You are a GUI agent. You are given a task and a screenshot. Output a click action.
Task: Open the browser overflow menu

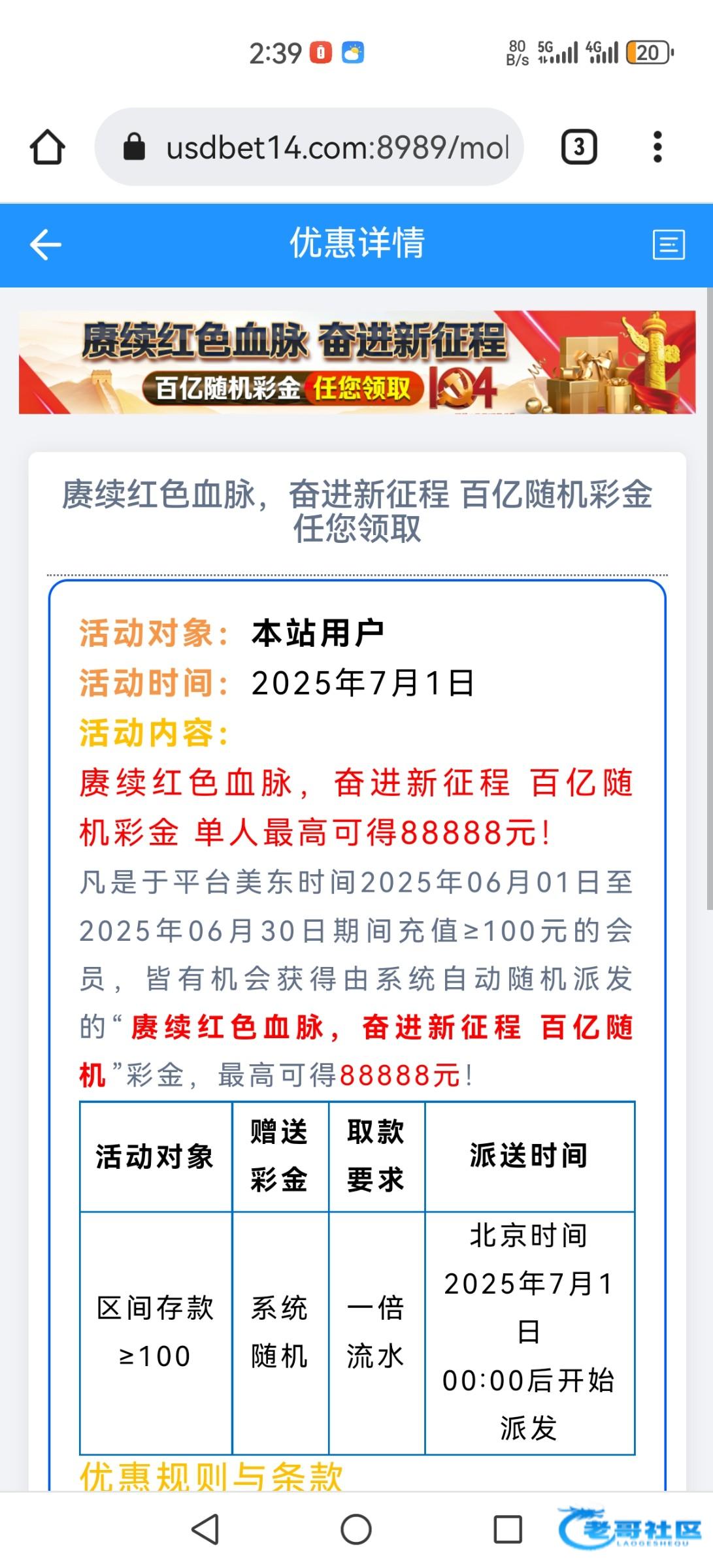pos(657,147)
